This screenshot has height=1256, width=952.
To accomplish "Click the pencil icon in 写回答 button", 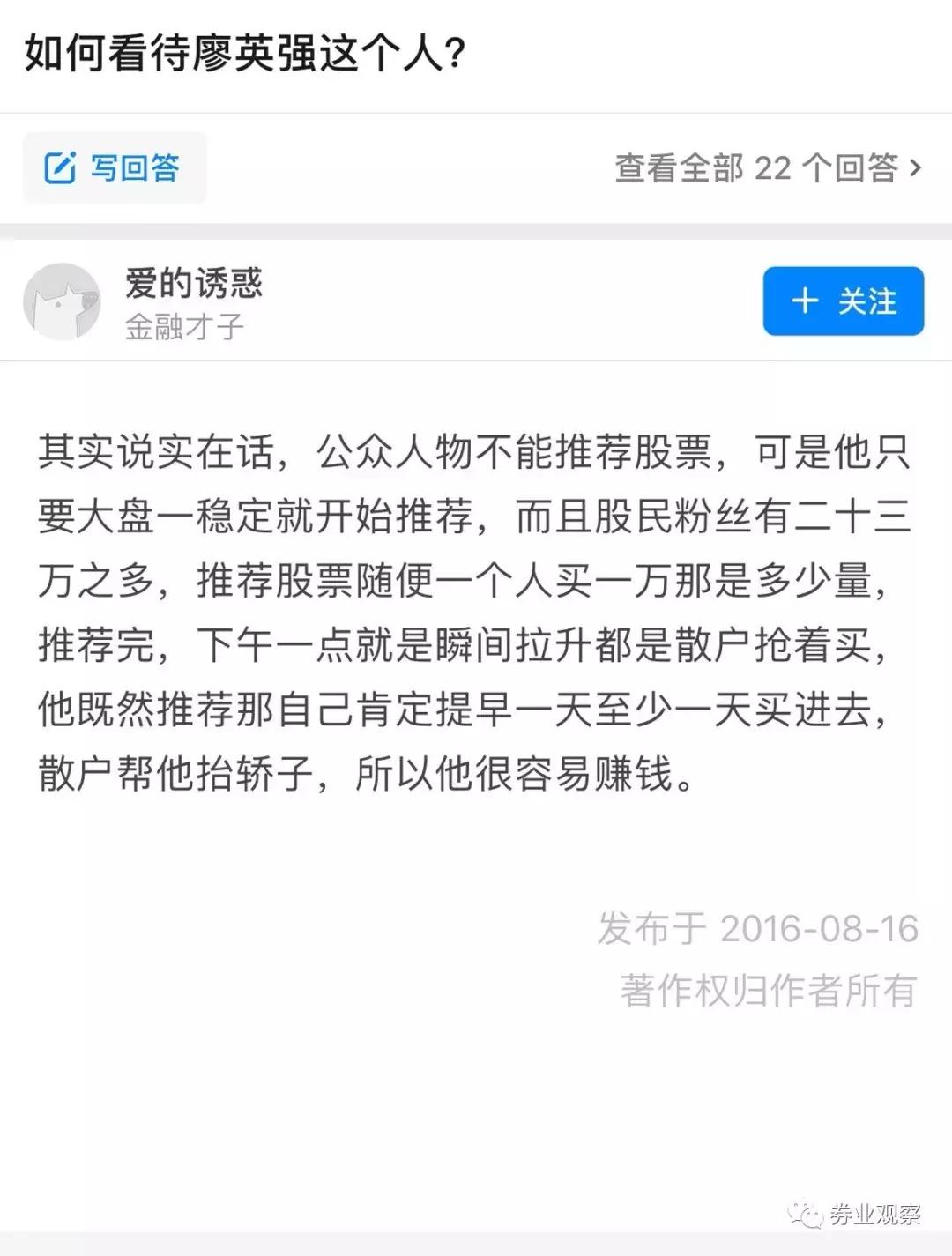I will point(60,167).
